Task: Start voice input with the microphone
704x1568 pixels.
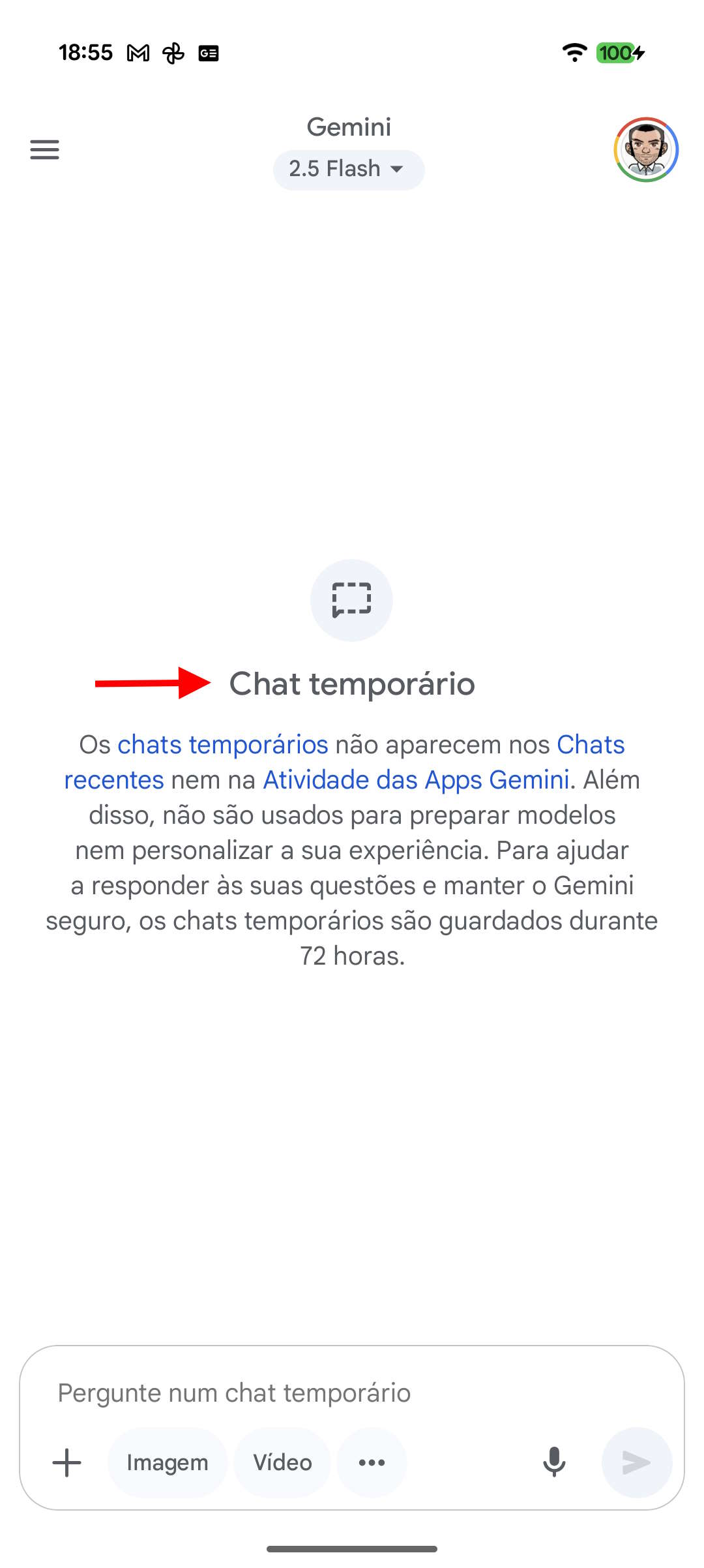Action: tap(554, 1462)
